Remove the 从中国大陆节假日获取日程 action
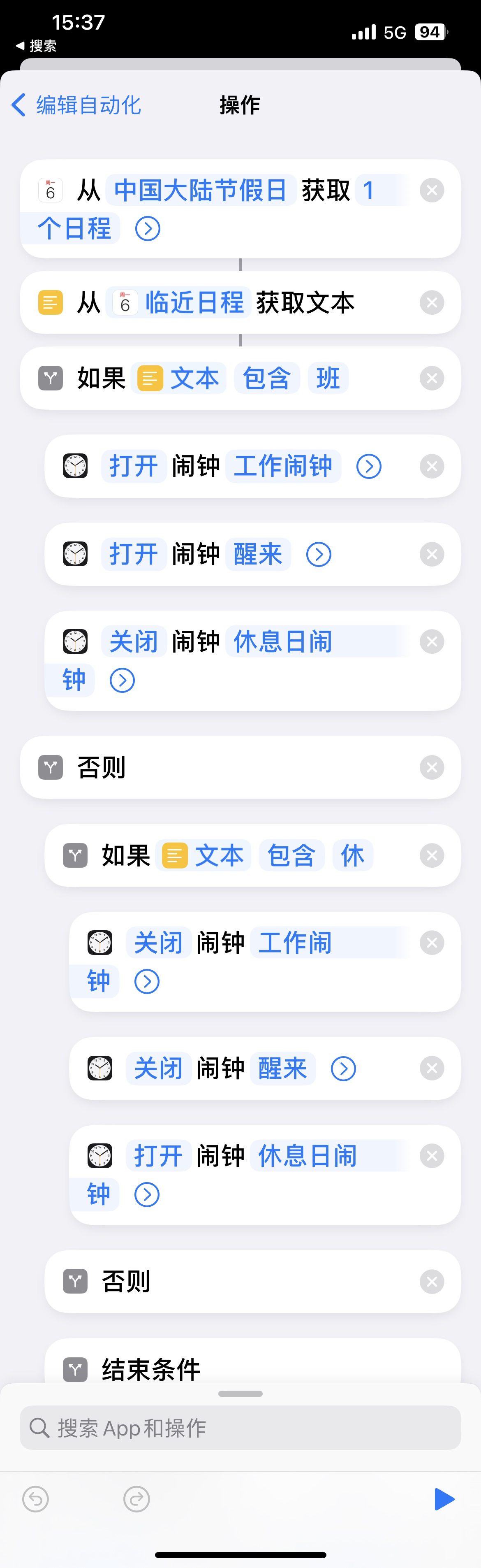This screenshot has height=1568, width=481. coord(432,190)
